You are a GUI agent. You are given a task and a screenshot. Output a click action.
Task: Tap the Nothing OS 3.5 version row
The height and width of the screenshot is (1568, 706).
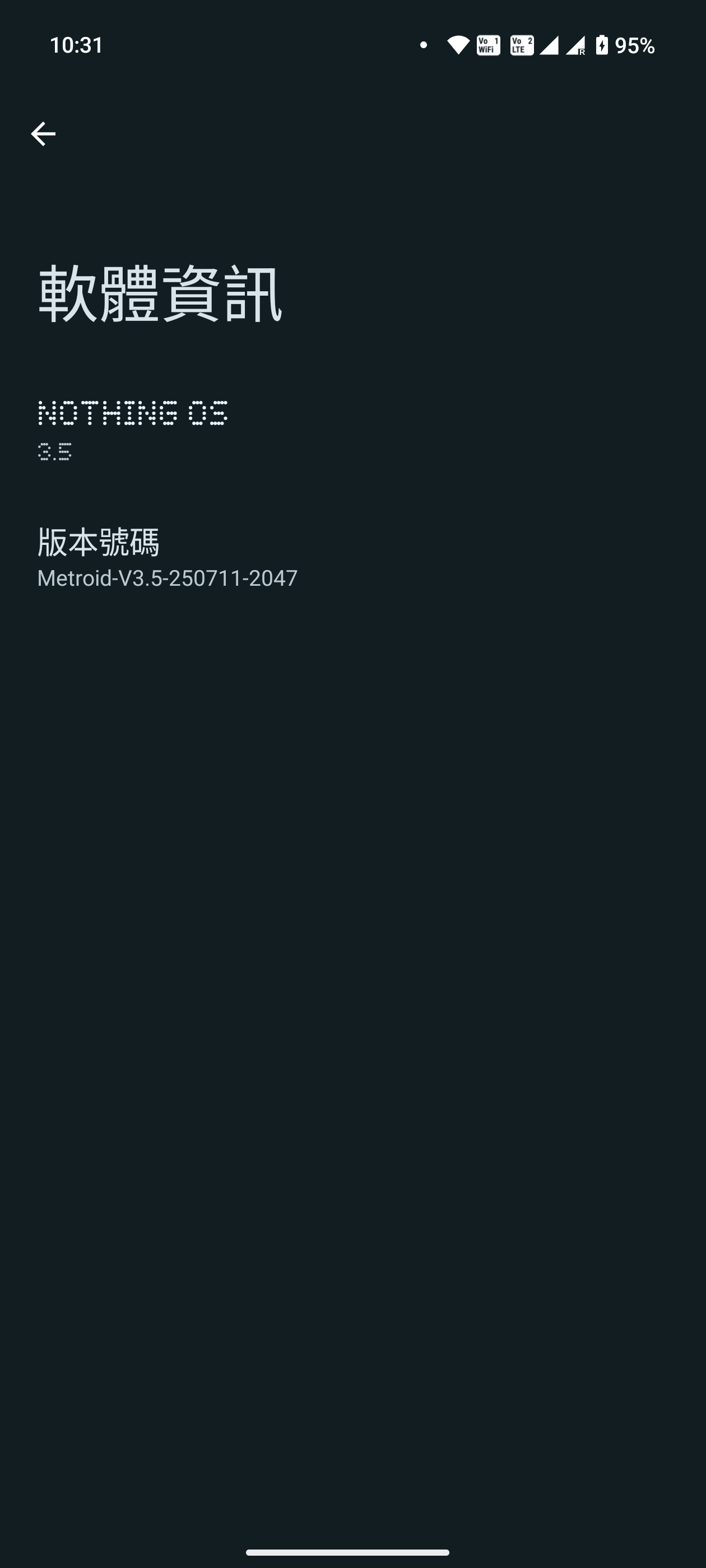click(133, 430)
